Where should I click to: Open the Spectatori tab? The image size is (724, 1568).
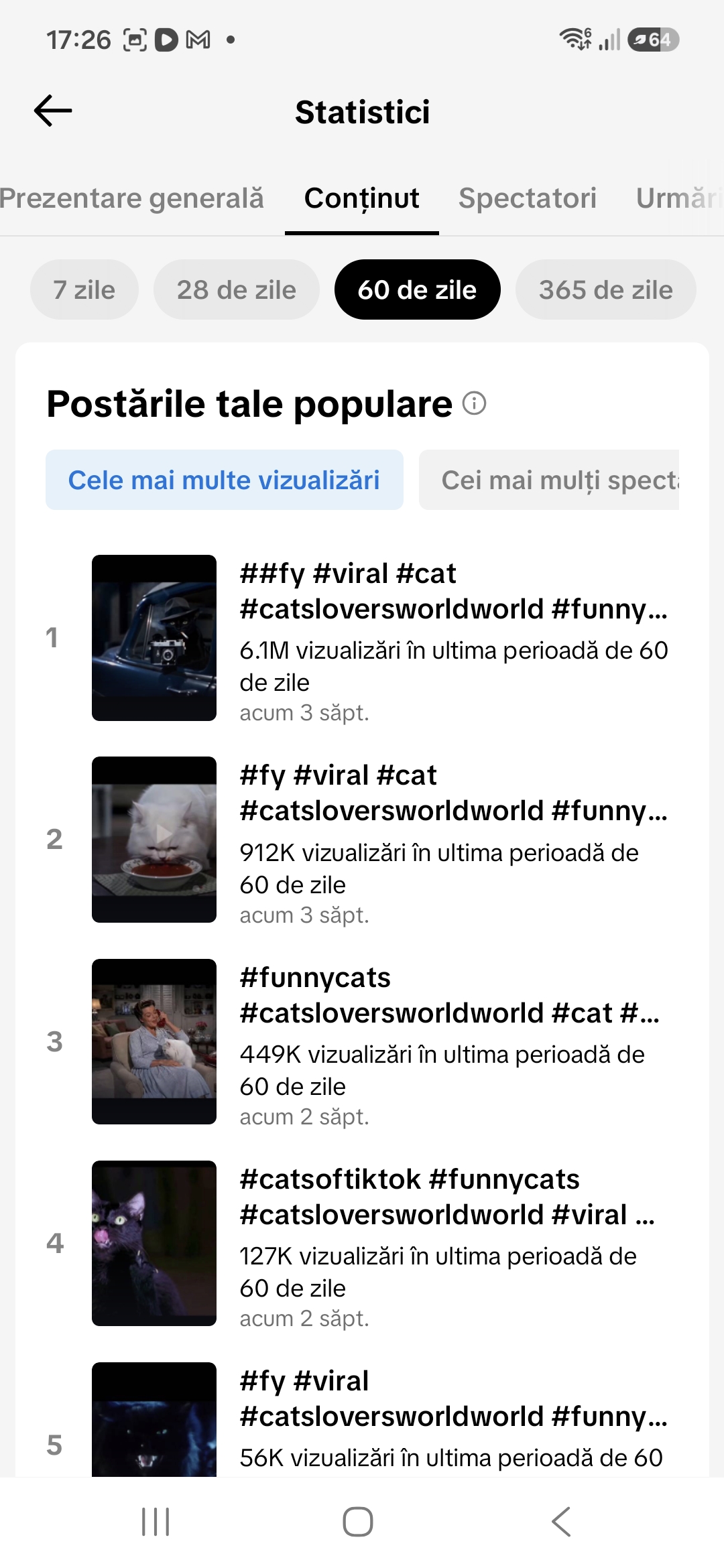(x=528, y=198)
